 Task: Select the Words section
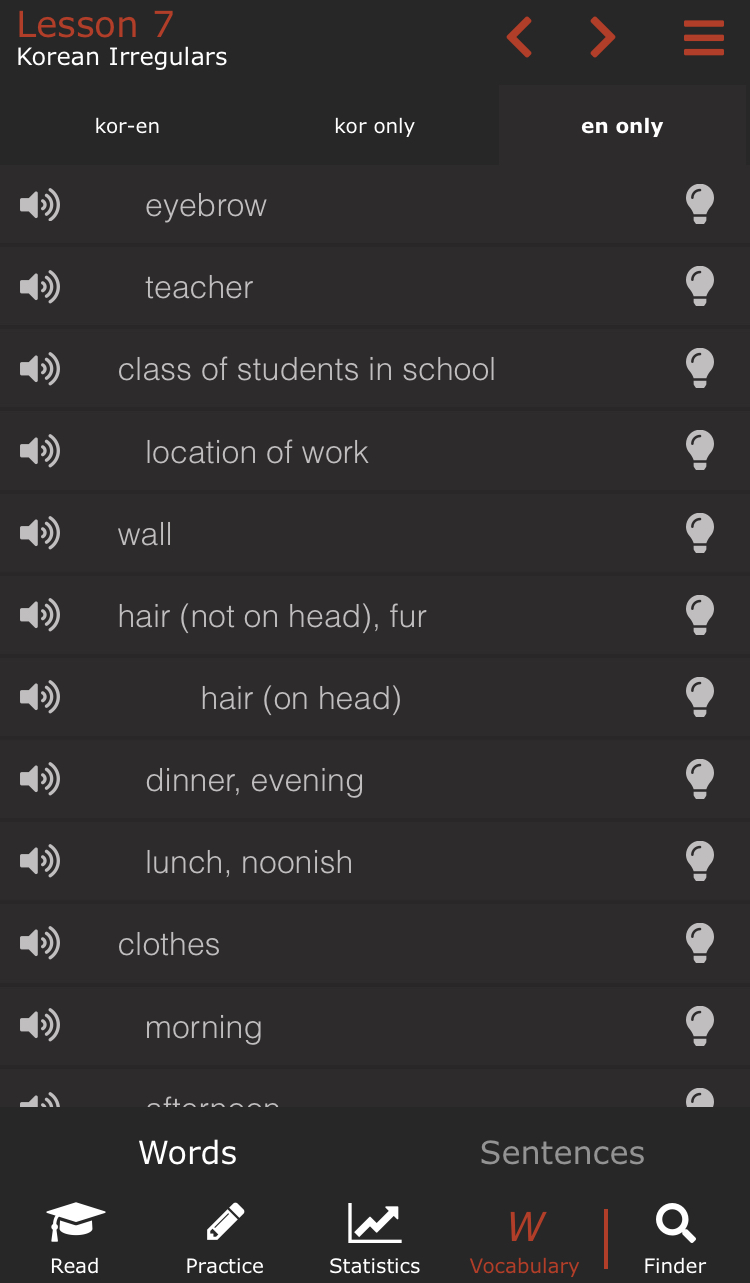[x=188, y=1152]
